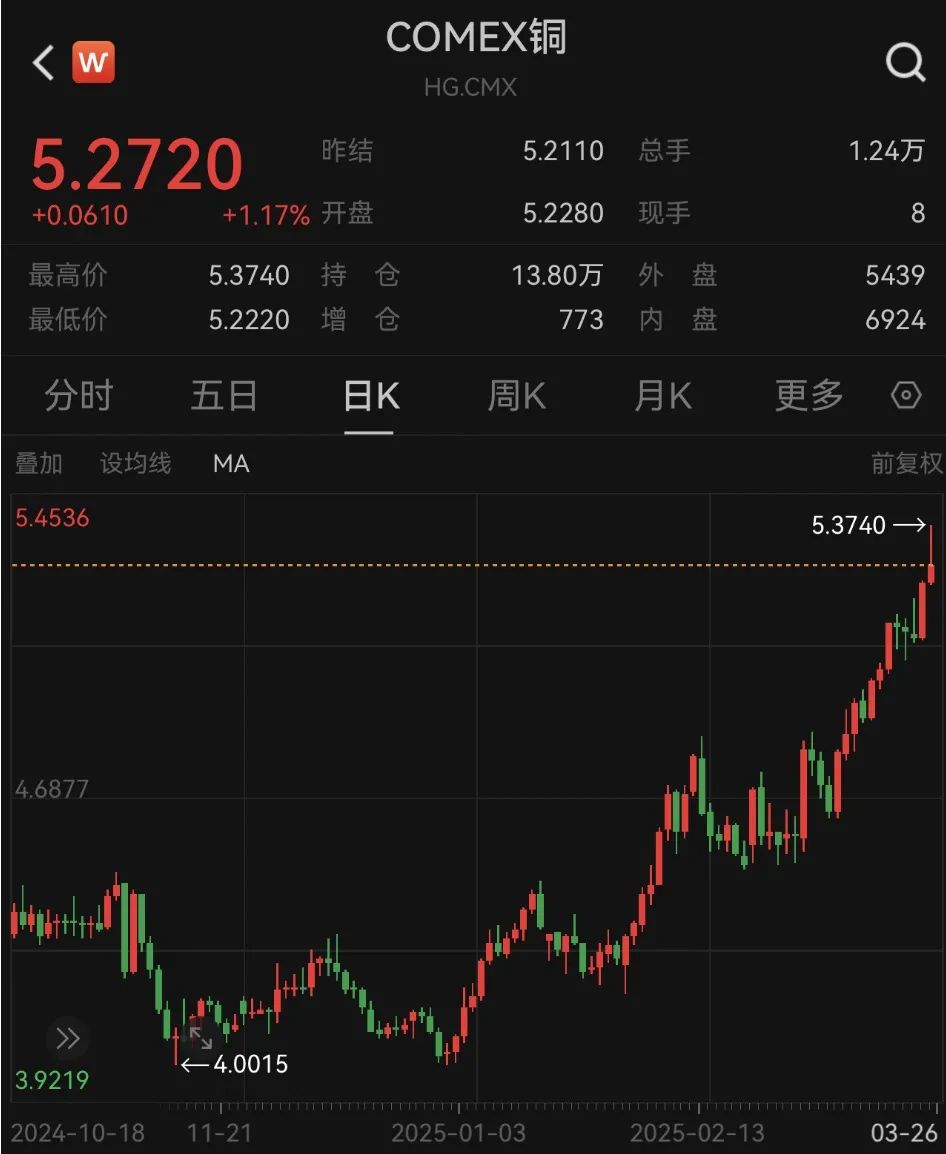Tap 叠加 to overlay another quote
The height and width of the screenshot is (1154, 946).
[x=39, y=464]
